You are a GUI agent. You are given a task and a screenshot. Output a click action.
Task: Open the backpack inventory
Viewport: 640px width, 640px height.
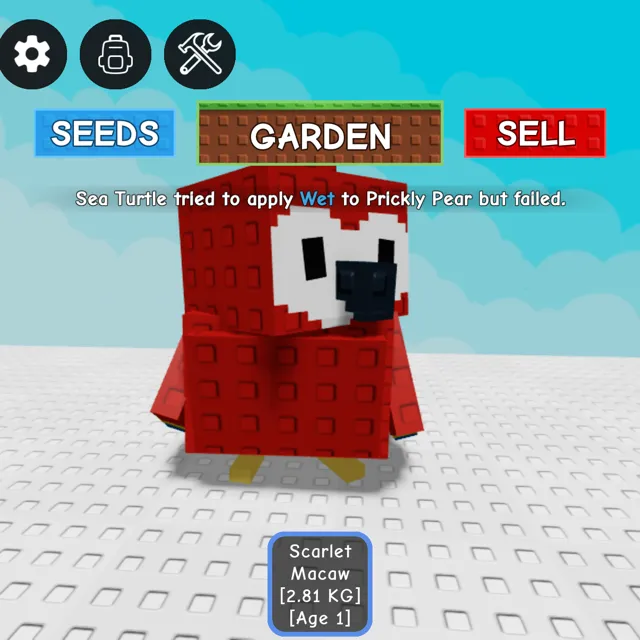(116, 54)
